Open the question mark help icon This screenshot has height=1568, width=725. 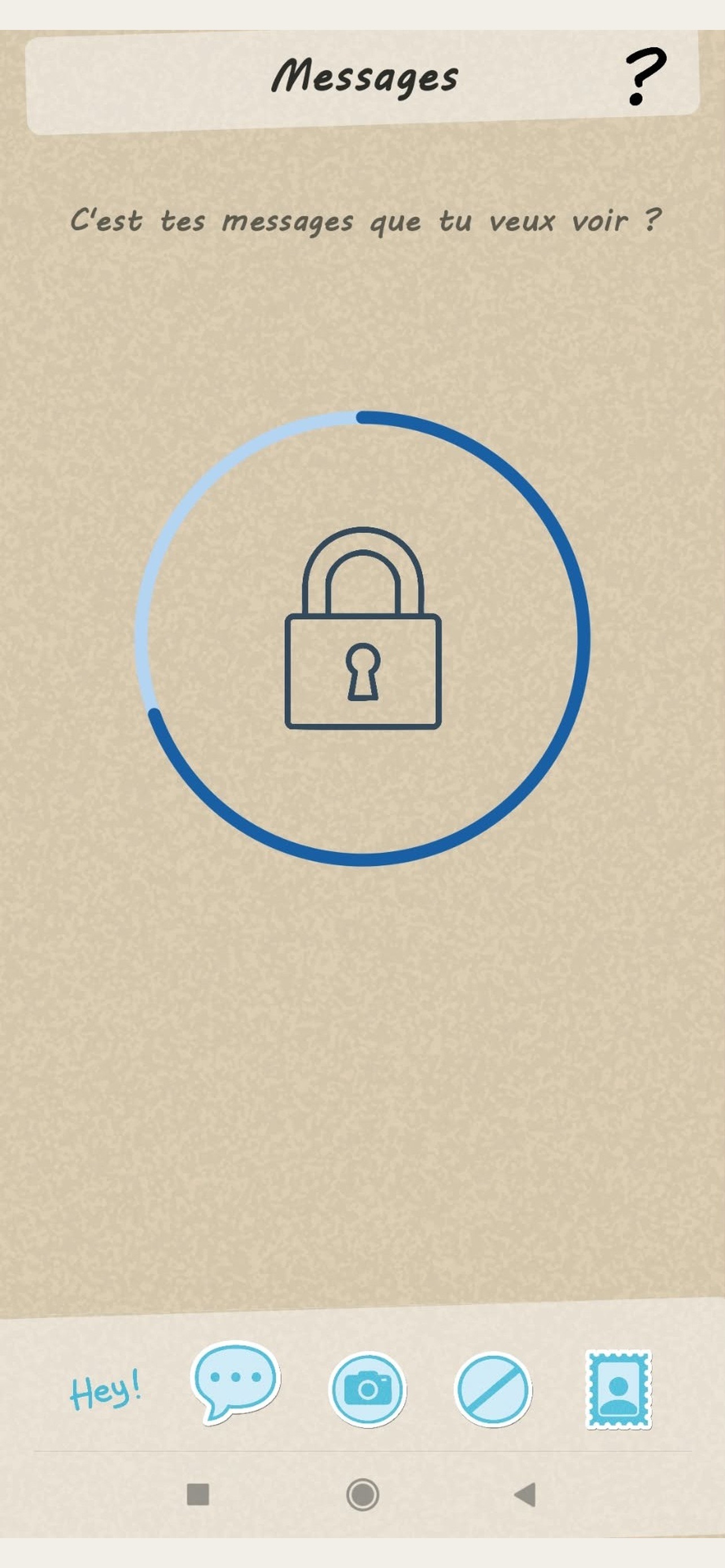(x=645, y=77)
